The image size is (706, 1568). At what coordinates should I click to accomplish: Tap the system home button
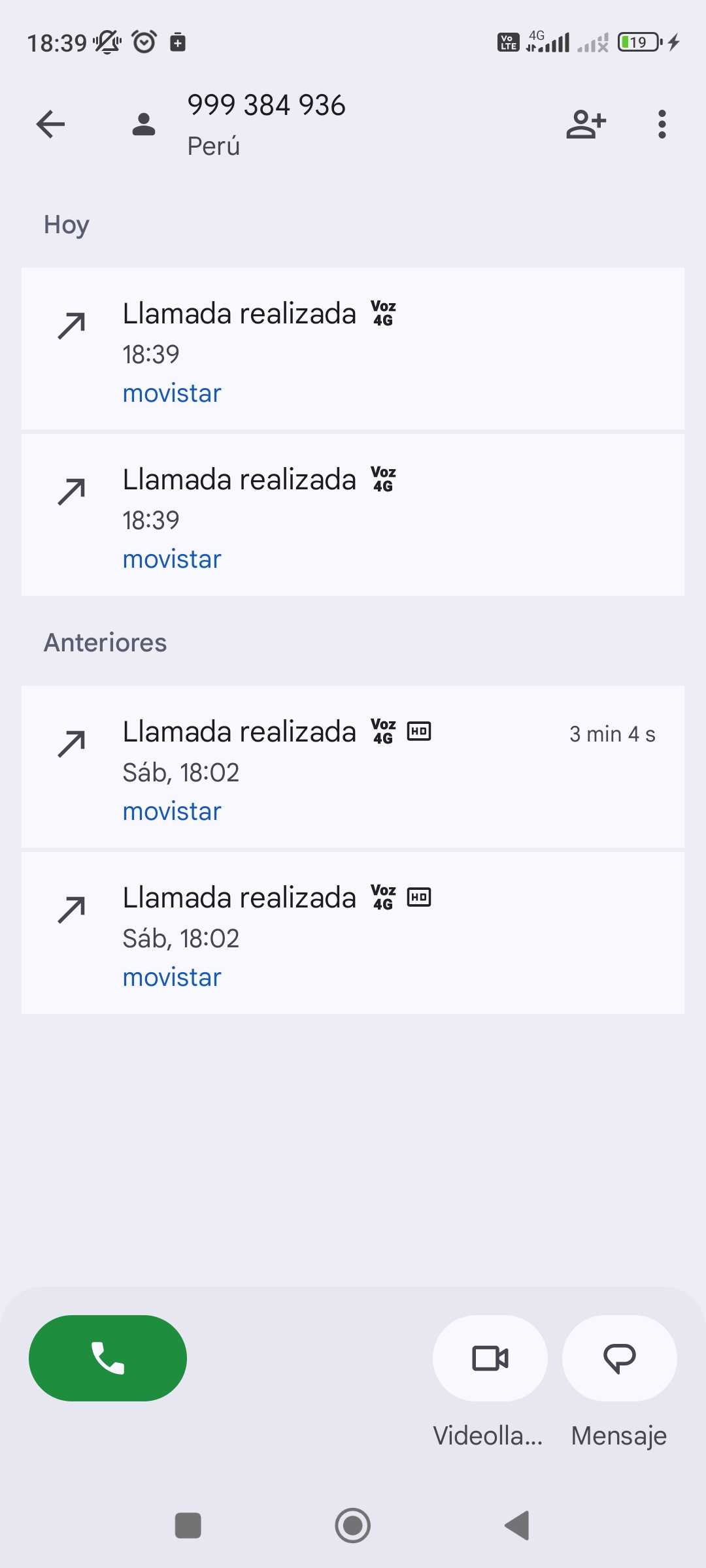353,1526
